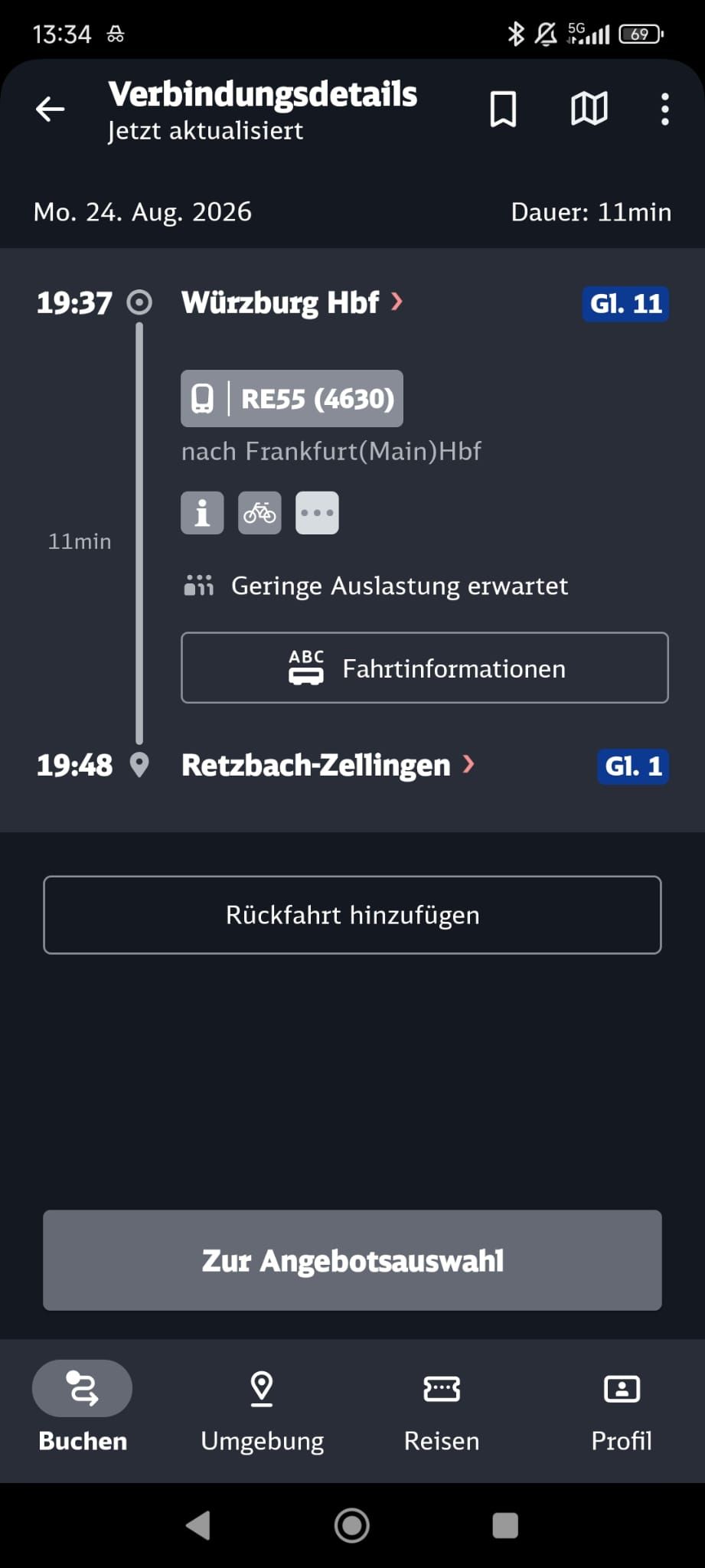Open Würzburg Hbf station details
The image size is (705, 1568).
pyautogui.click(x=292, y=303)
